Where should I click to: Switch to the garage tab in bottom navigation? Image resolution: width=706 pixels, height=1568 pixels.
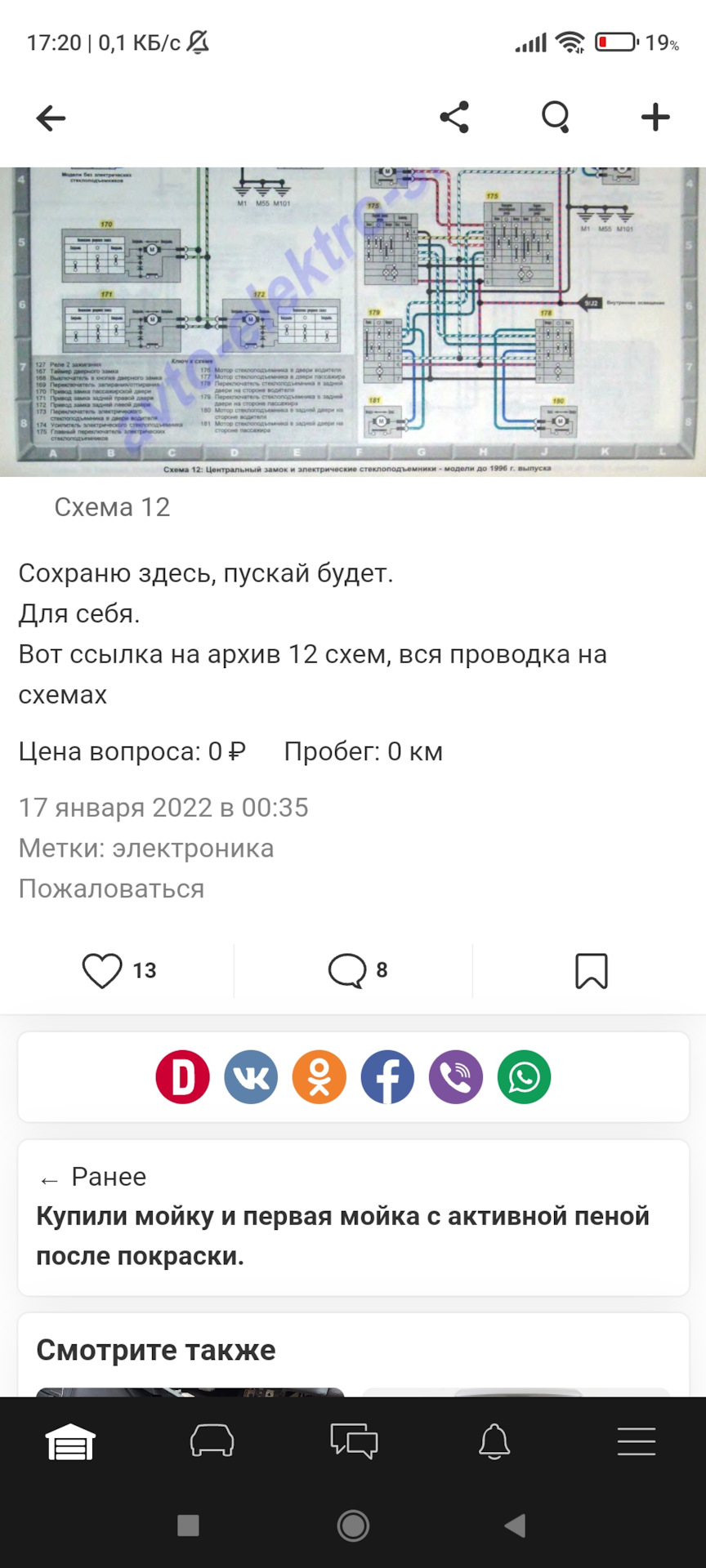[x=70, y=1442]
